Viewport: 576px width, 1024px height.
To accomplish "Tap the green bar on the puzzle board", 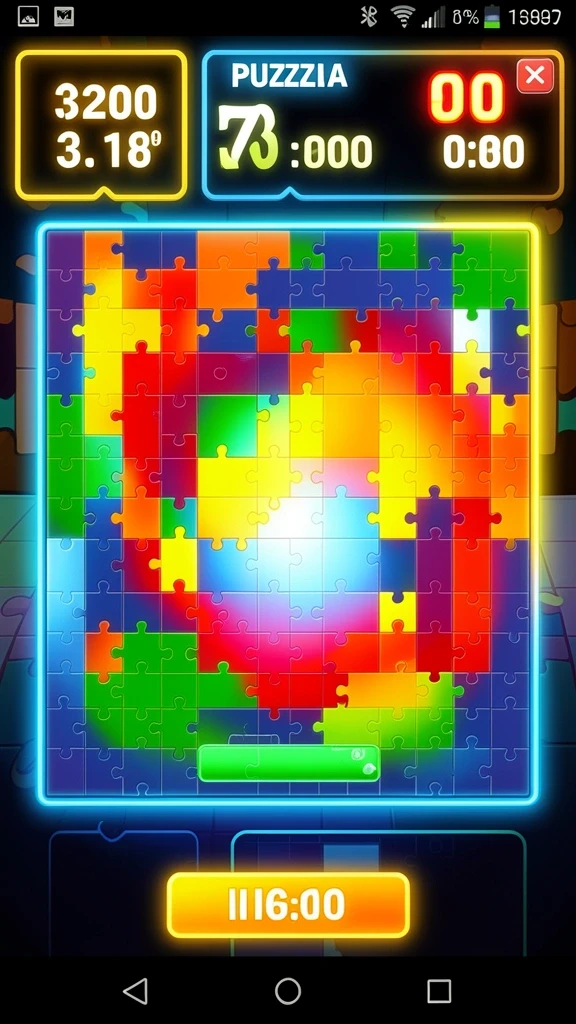I will 289,763.
